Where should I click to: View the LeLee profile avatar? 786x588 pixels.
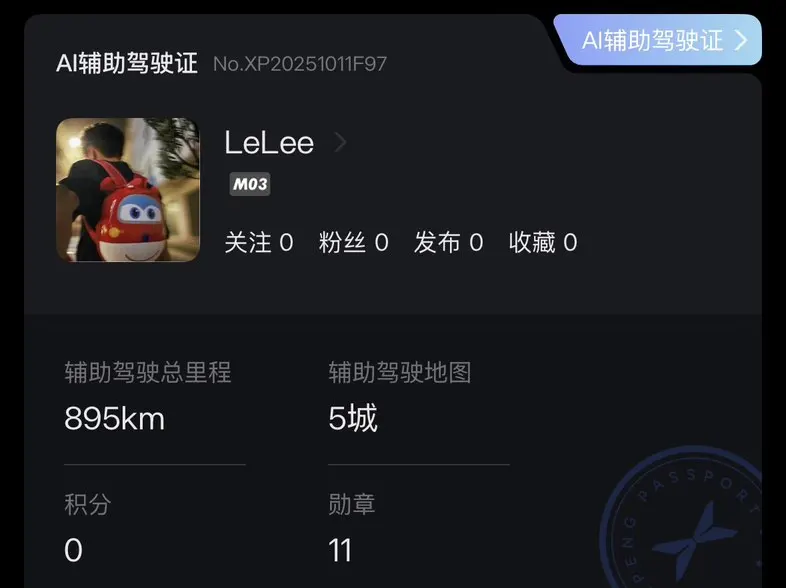click(x=128, y=190)
